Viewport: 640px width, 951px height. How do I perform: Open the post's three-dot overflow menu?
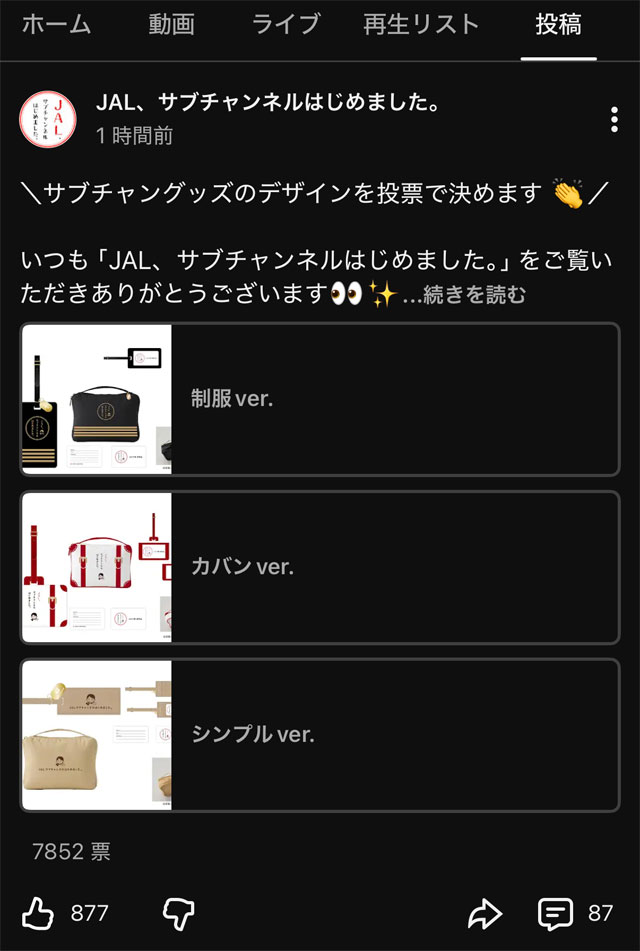(613, 120)
